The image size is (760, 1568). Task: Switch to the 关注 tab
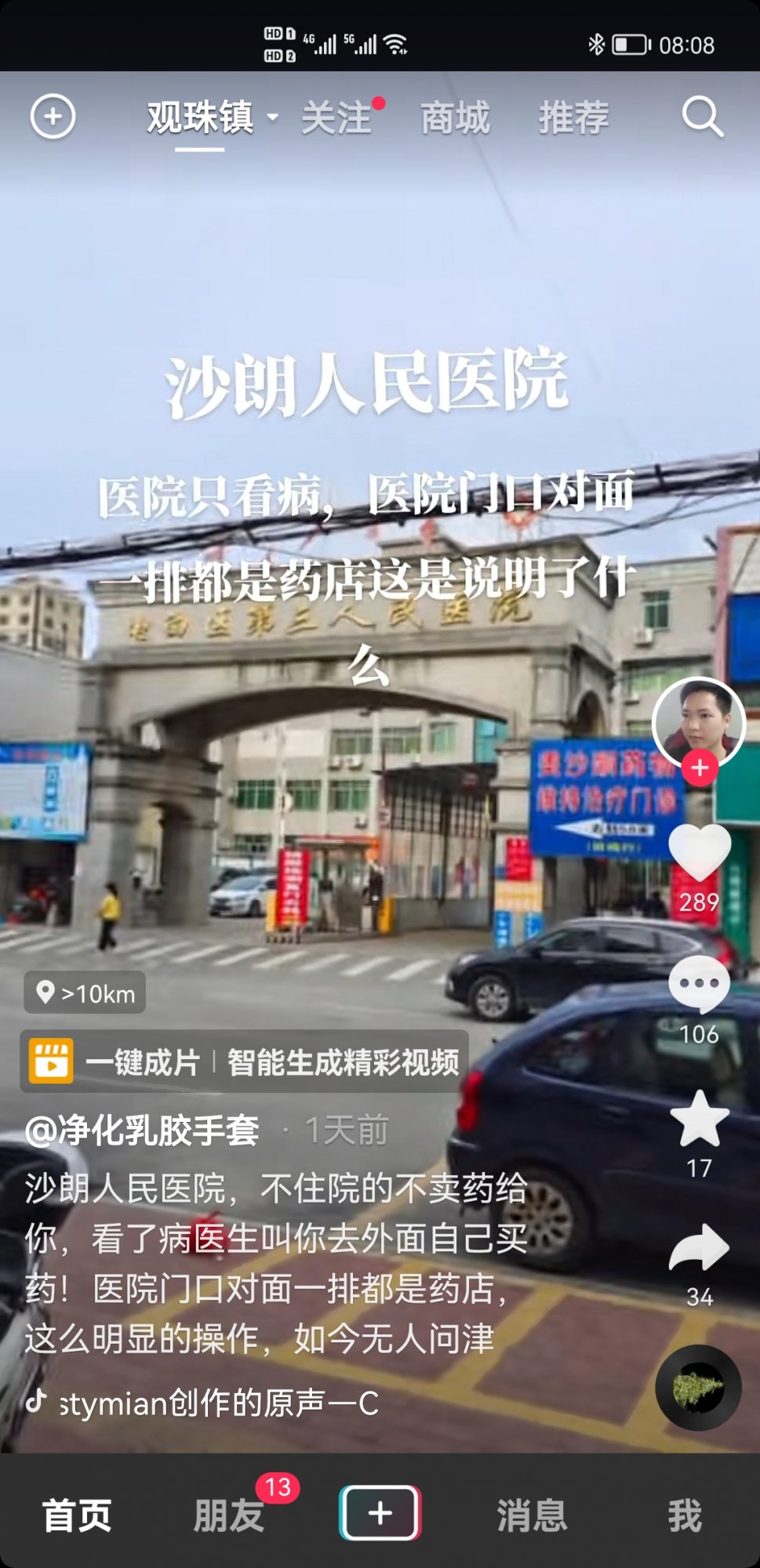point(337,118)
